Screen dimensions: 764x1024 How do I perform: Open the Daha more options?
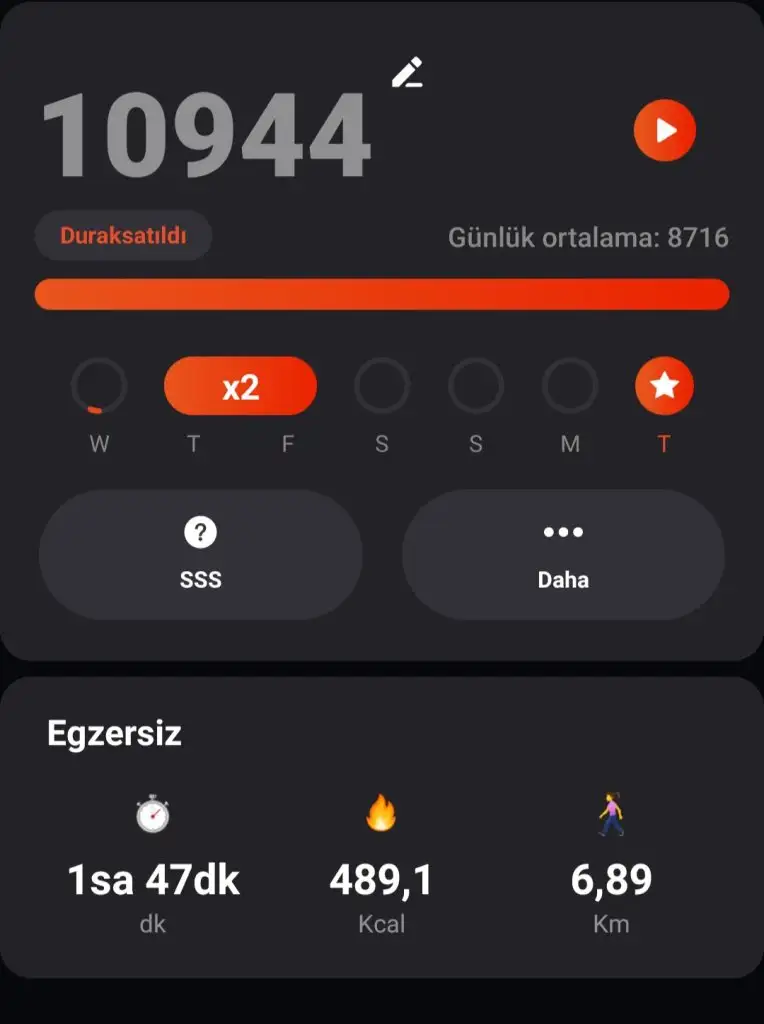point(563,555)
